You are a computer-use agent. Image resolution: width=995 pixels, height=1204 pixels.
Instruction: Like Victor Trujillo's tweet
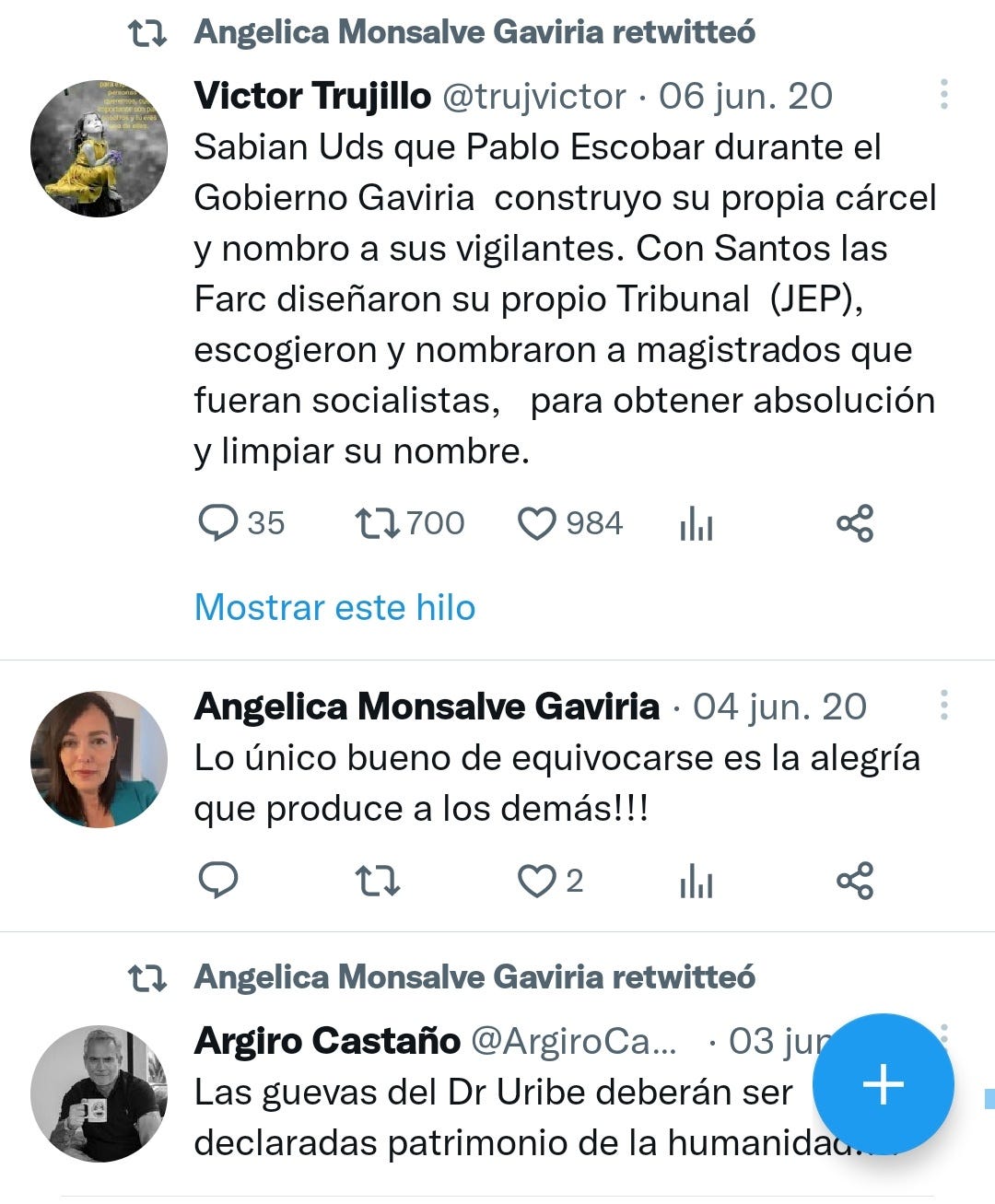536,523
